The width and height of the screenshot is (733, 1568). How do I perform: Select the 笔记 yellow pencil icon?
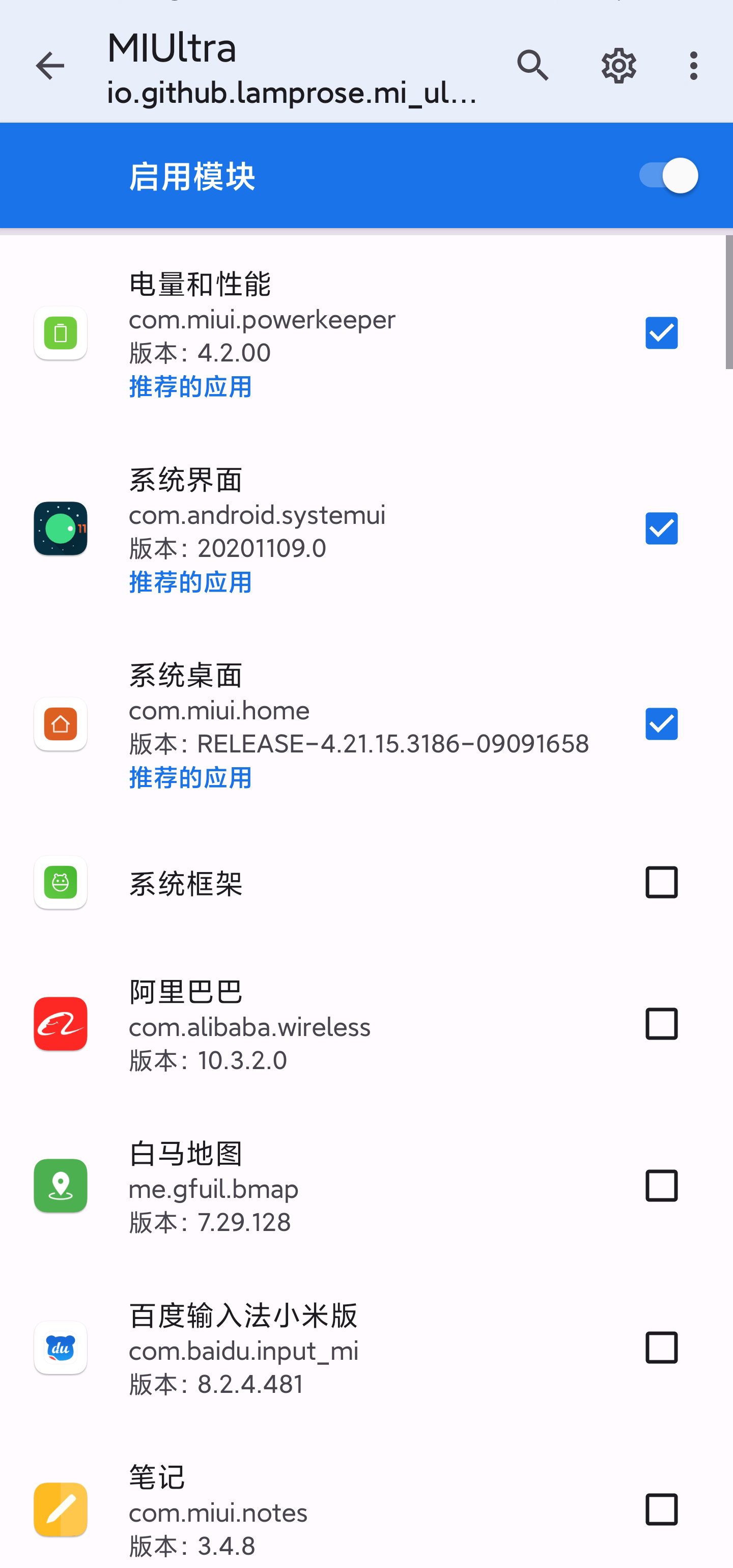point(60,1509)
